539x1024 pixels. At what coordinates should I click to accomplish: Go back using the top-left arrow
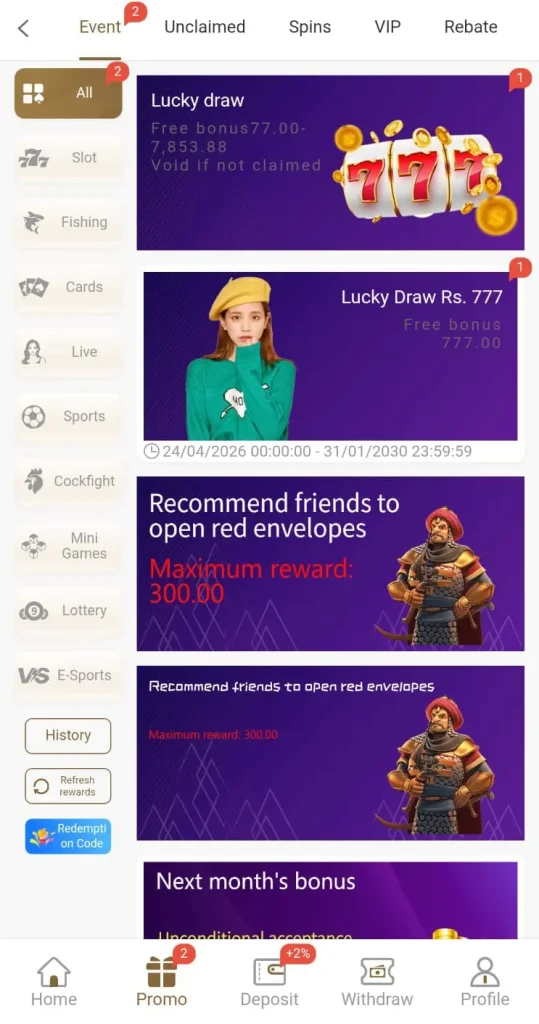pos(24,27)
